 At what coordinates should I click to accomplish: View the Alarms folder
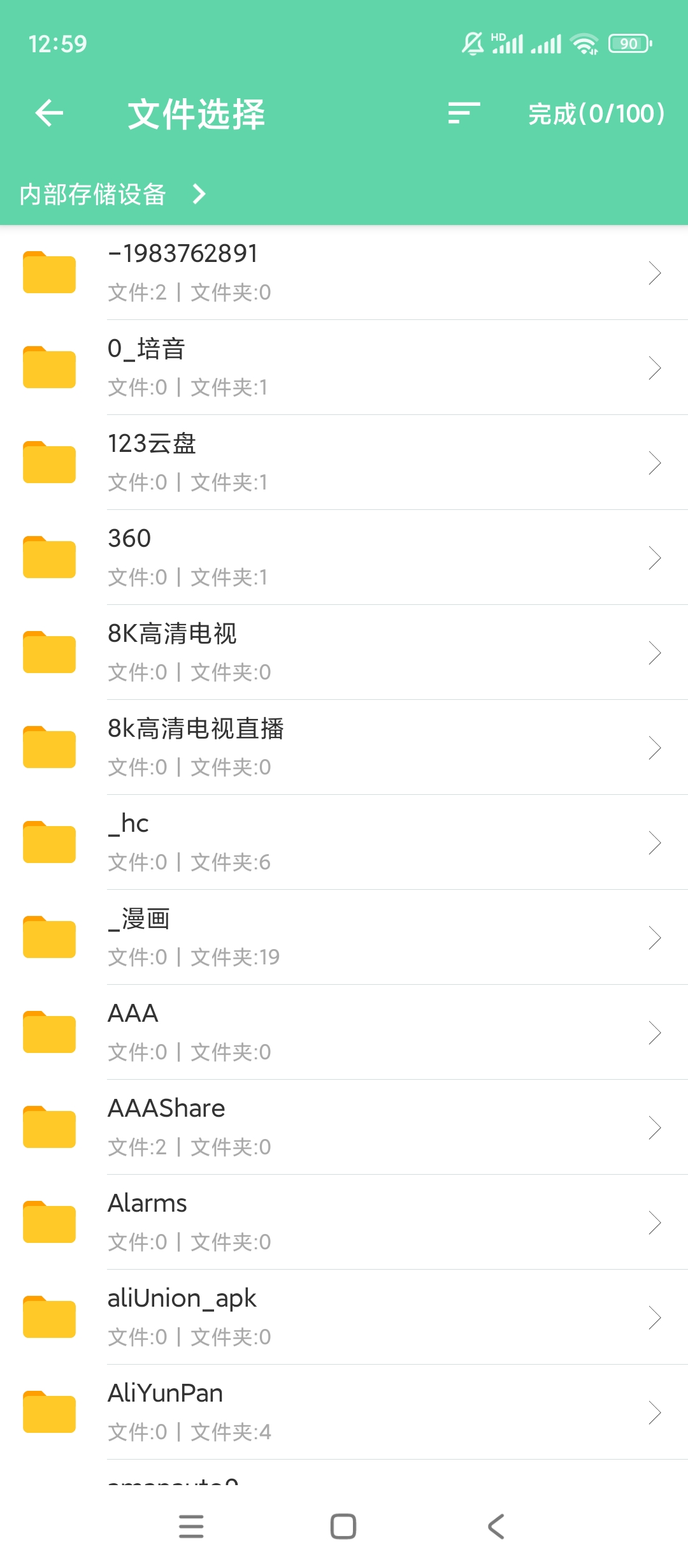[x=344, y=1223]
